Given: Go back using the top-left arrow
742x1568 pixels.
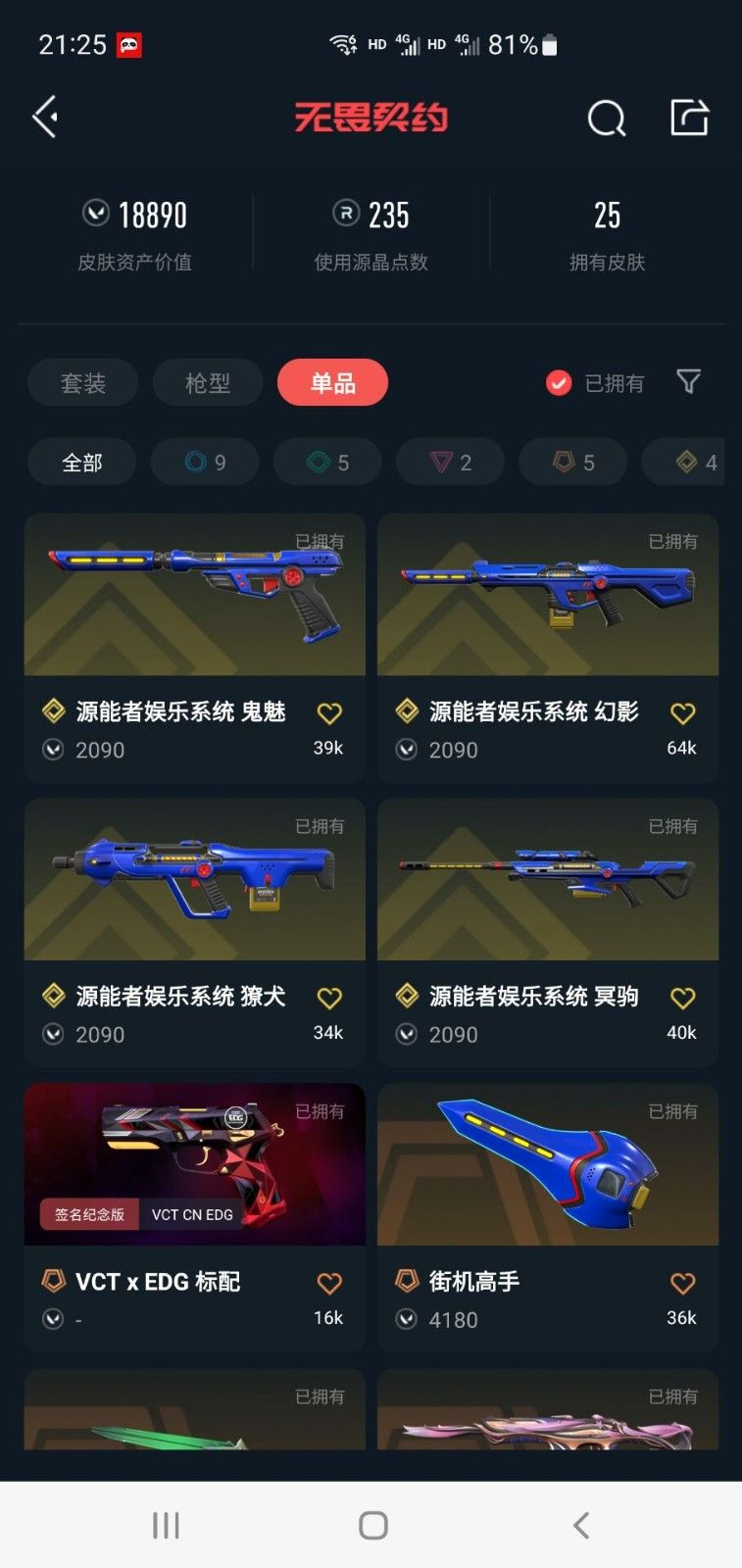Looking at the screenshot, I should click(x=45, y=118).
